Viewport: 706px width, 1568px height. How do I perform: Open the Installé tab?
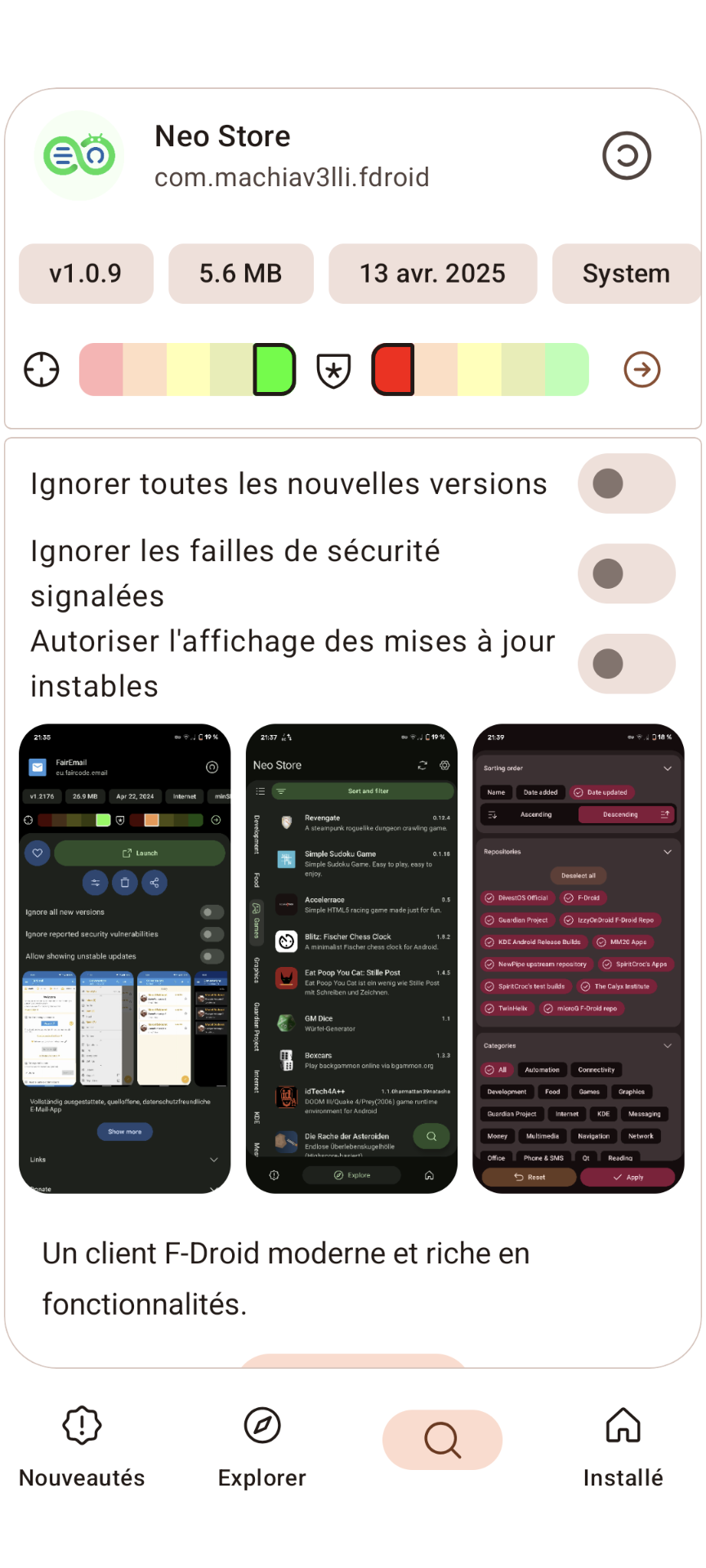click(x=623, y=1445)
